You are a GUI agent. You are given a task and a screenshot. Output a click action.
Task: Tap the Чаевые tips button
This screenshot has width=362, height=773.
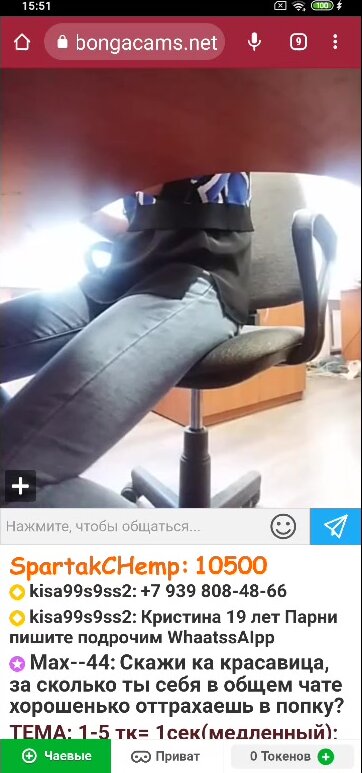56,756
